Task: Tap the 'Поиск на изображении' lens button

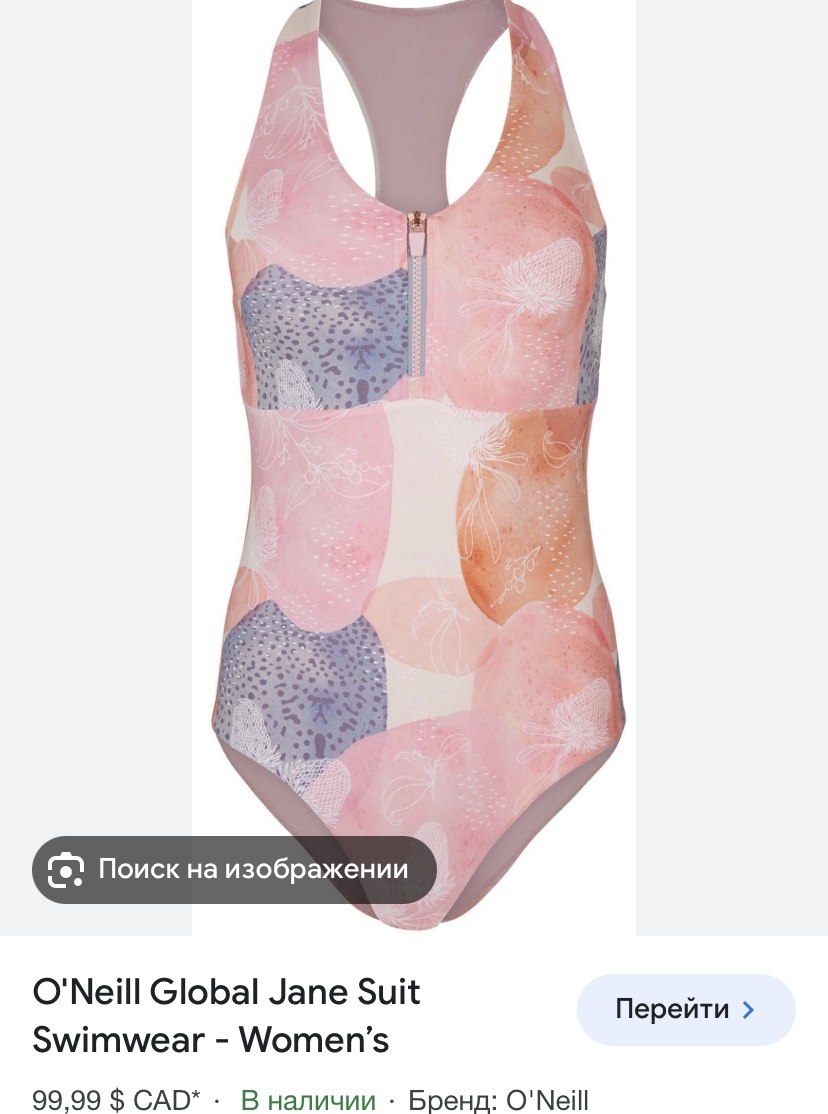Action: (234, 869)
